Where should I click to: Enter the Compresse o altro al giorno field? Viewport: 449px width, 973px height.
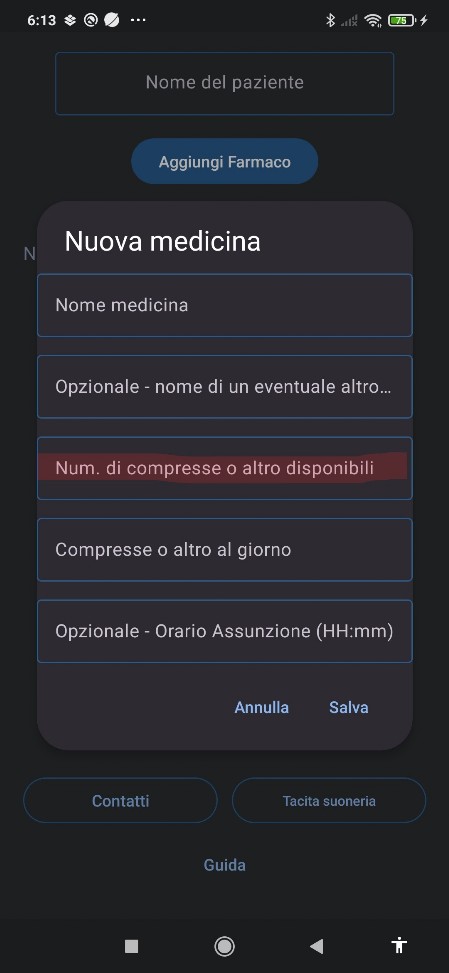(224, 550)
